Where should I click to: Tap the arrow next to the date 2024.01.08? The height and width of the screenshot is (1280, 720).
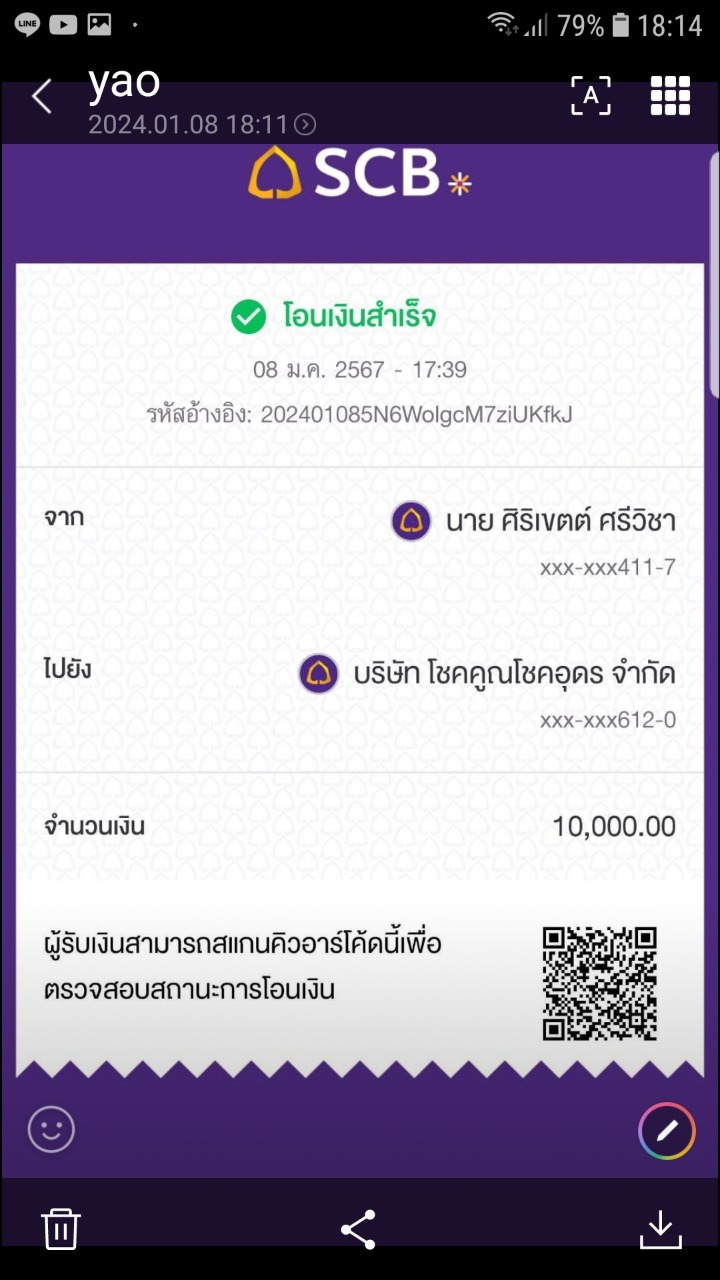306,125
